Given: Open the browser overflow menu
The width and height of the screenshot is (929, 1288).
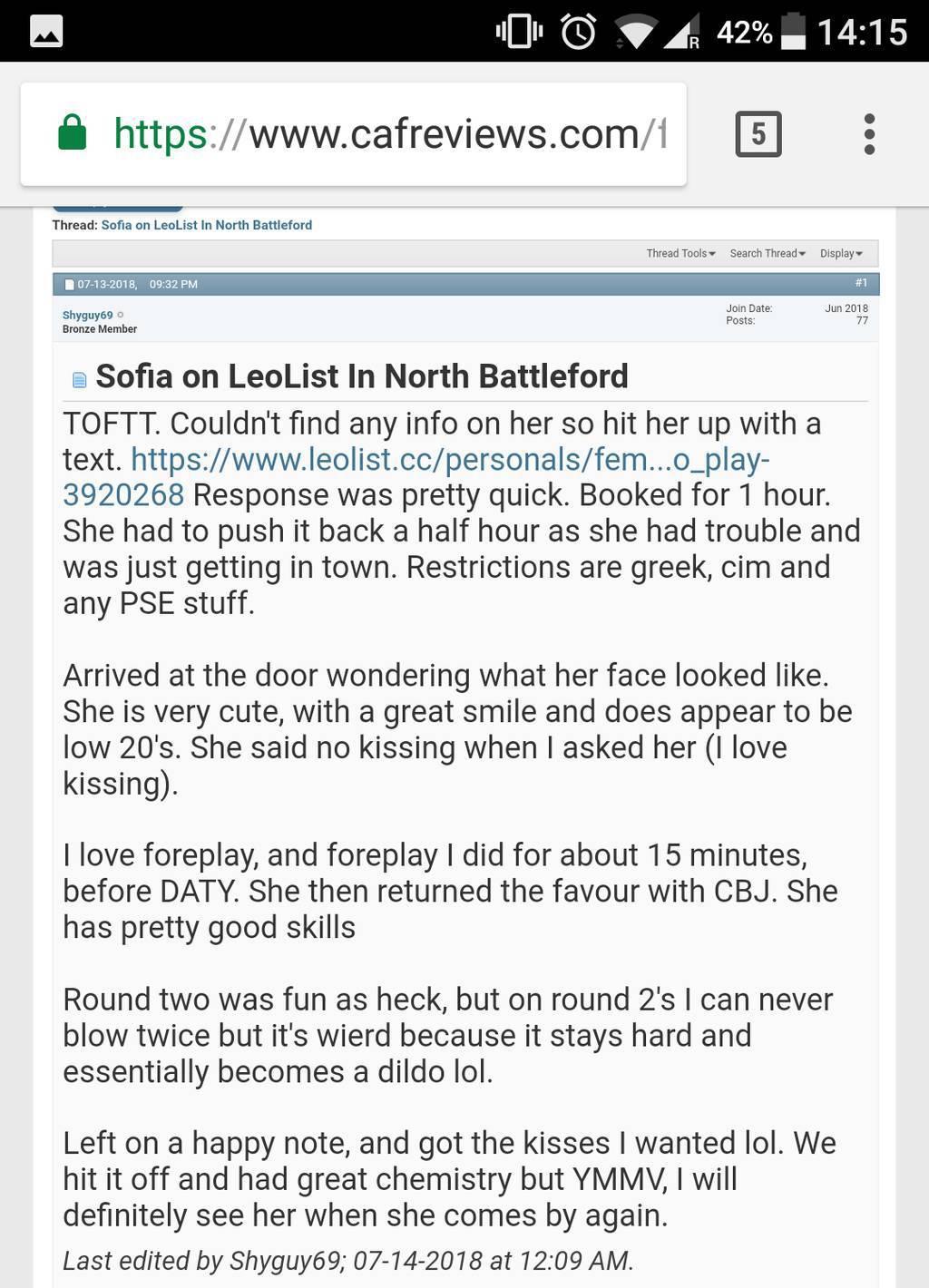Looking at the screenshot, I should (x=869, y=134).
